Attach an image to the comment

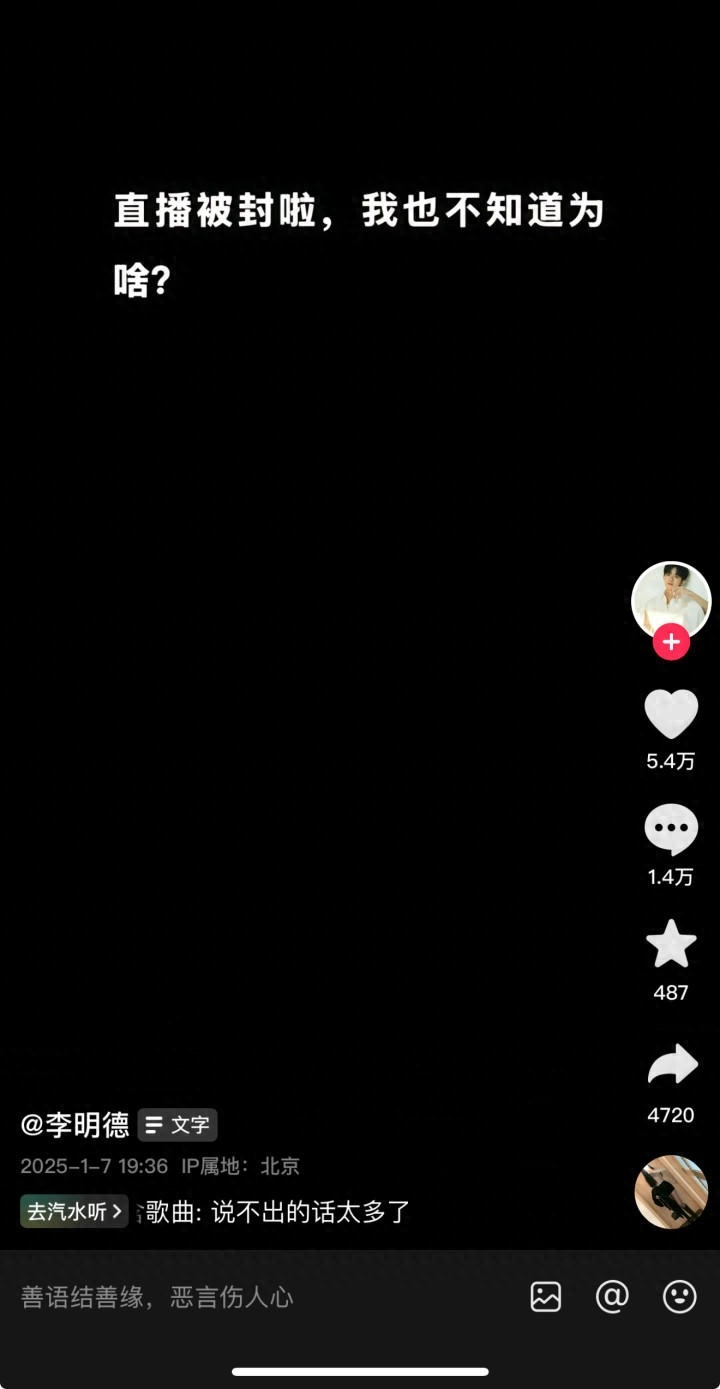tap(546, 1297)
